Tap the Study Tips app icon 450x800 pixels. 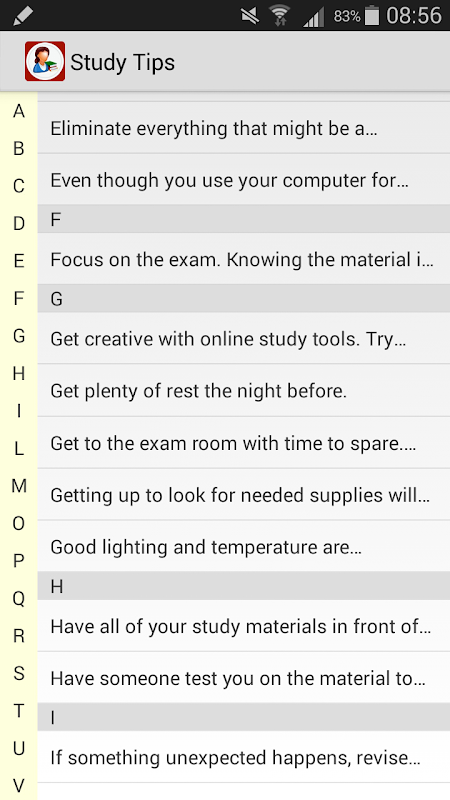pos(45,62)
